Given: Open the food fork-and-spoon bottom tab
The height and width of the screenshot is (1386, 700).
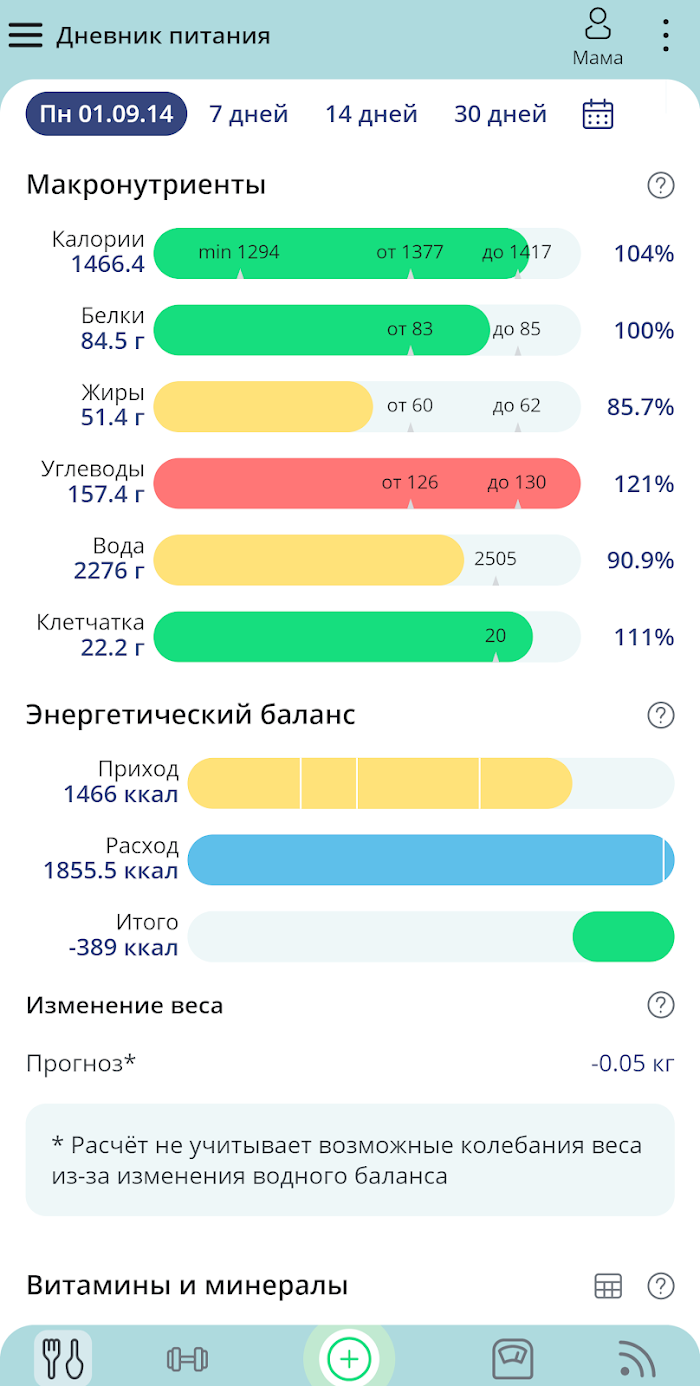Looking at the screenshot, I should click(63, 1359).
